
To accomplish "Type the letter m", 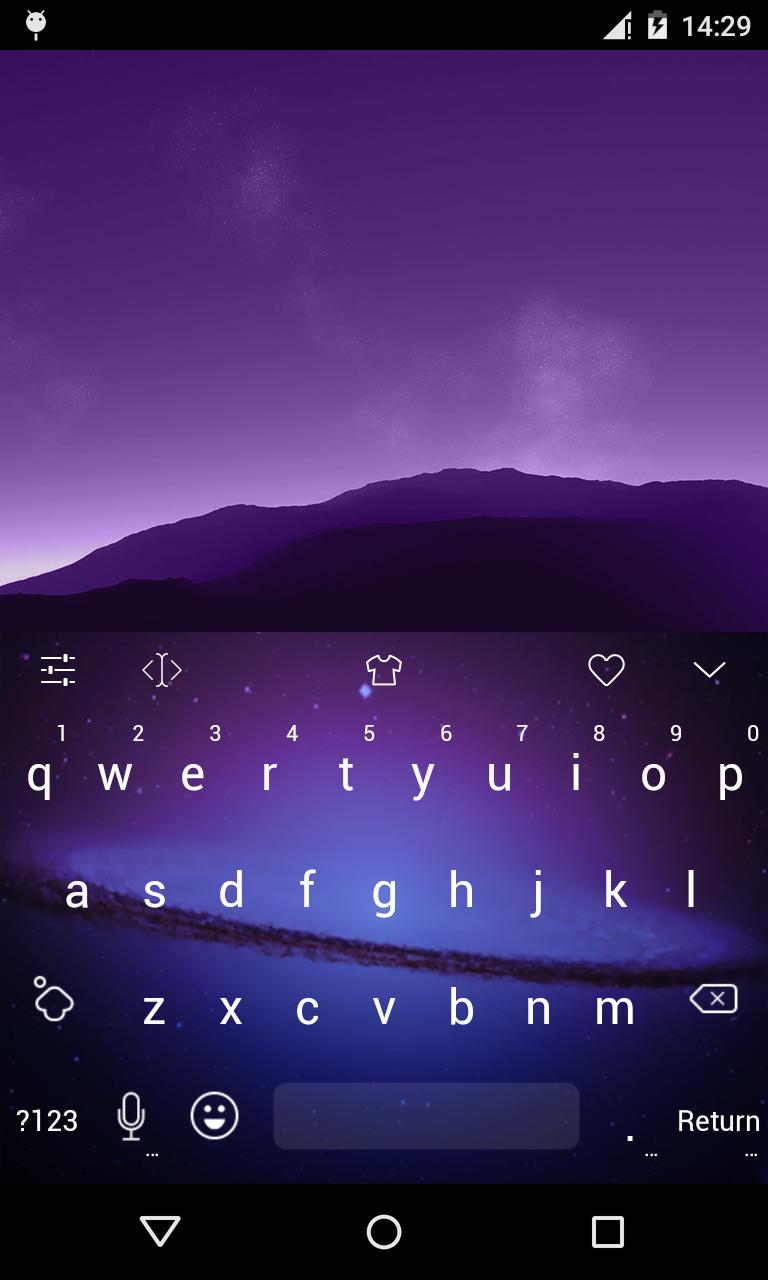I will tap(614, 1008).
